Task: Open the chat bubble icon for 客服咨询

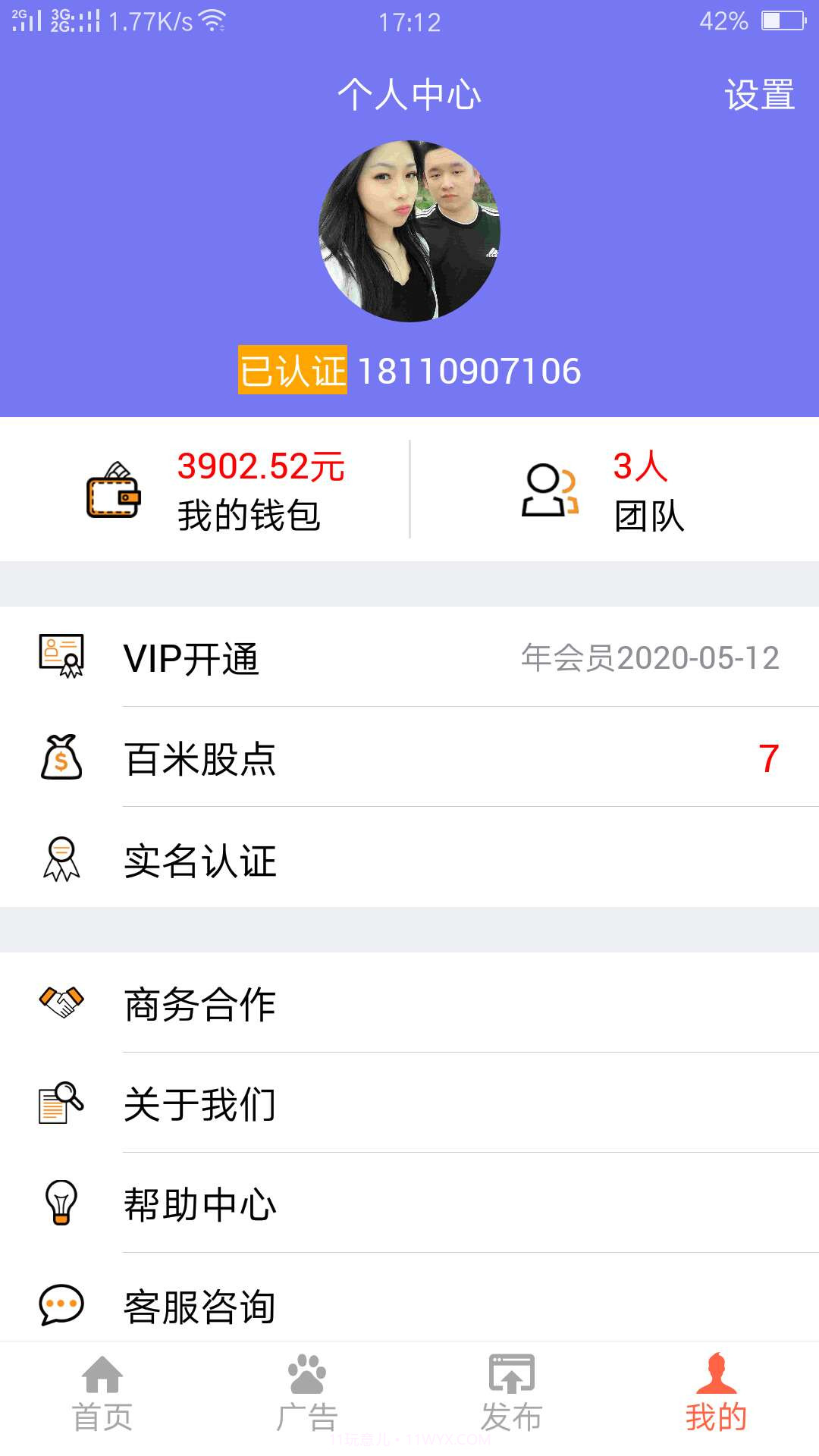Action: (x=61, y=1303)
